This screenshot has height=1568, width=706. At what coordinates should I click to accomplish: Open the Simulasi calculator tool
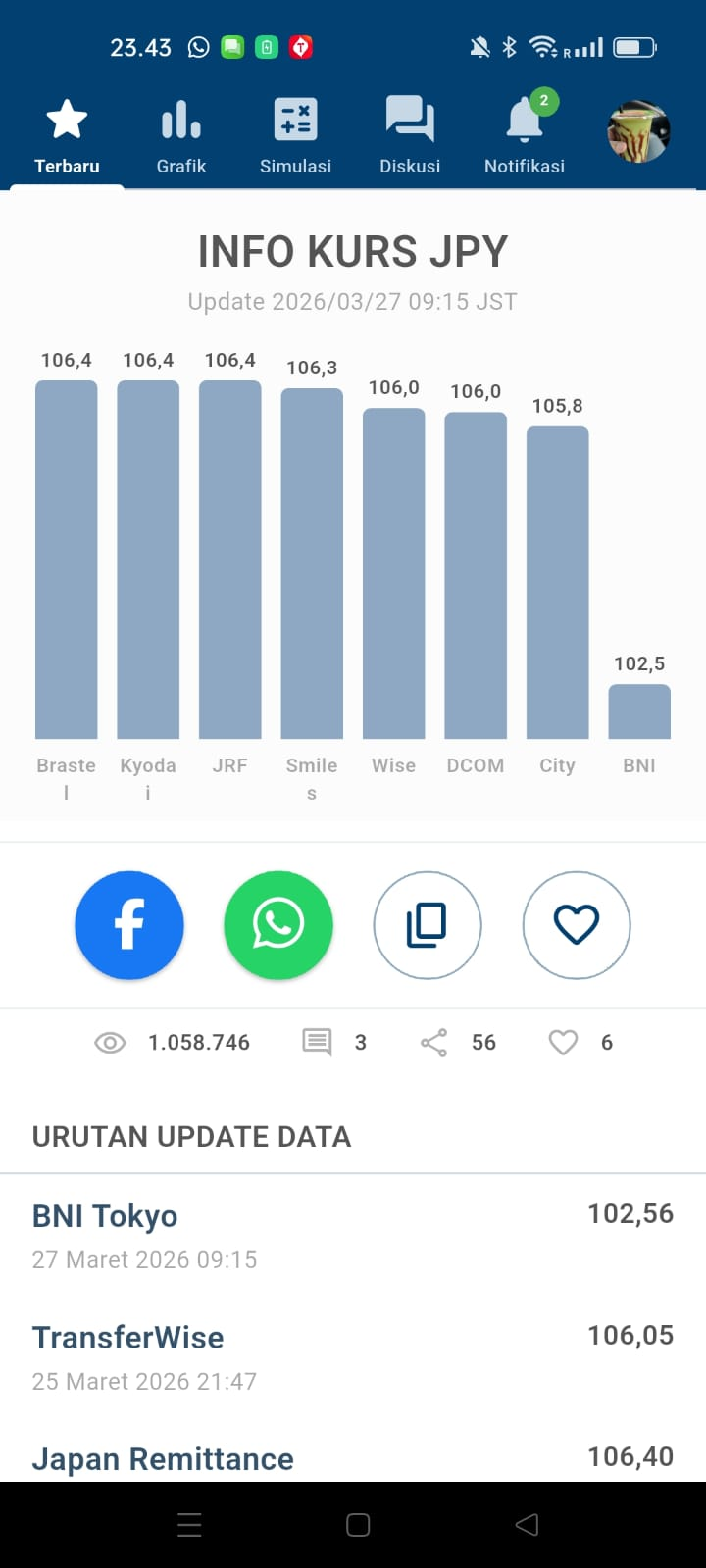[294, 132]
